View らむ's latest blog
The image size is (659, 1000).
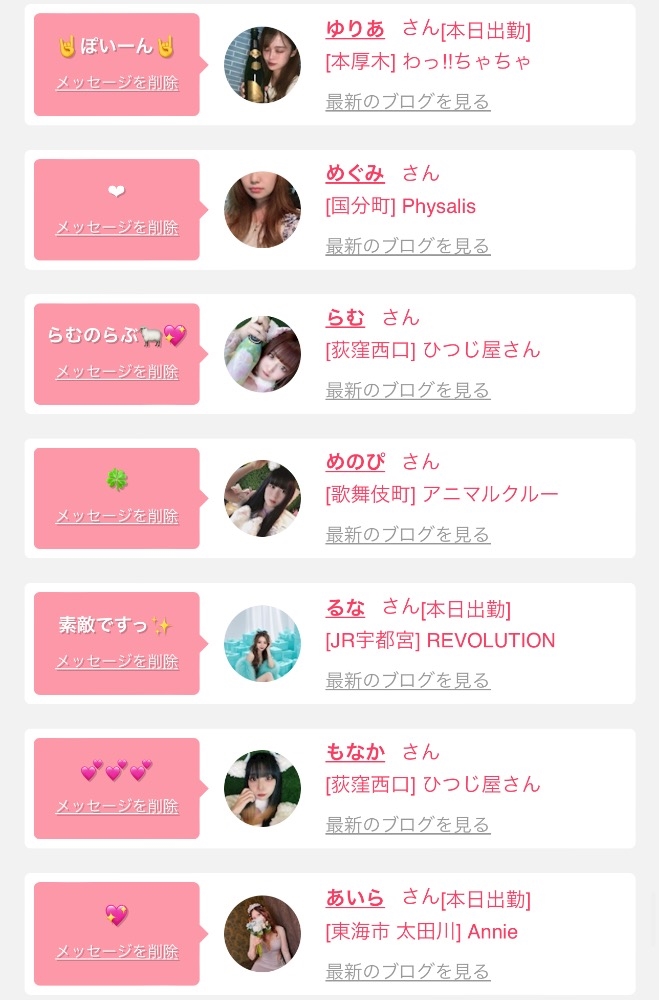(x=408, y=390)
